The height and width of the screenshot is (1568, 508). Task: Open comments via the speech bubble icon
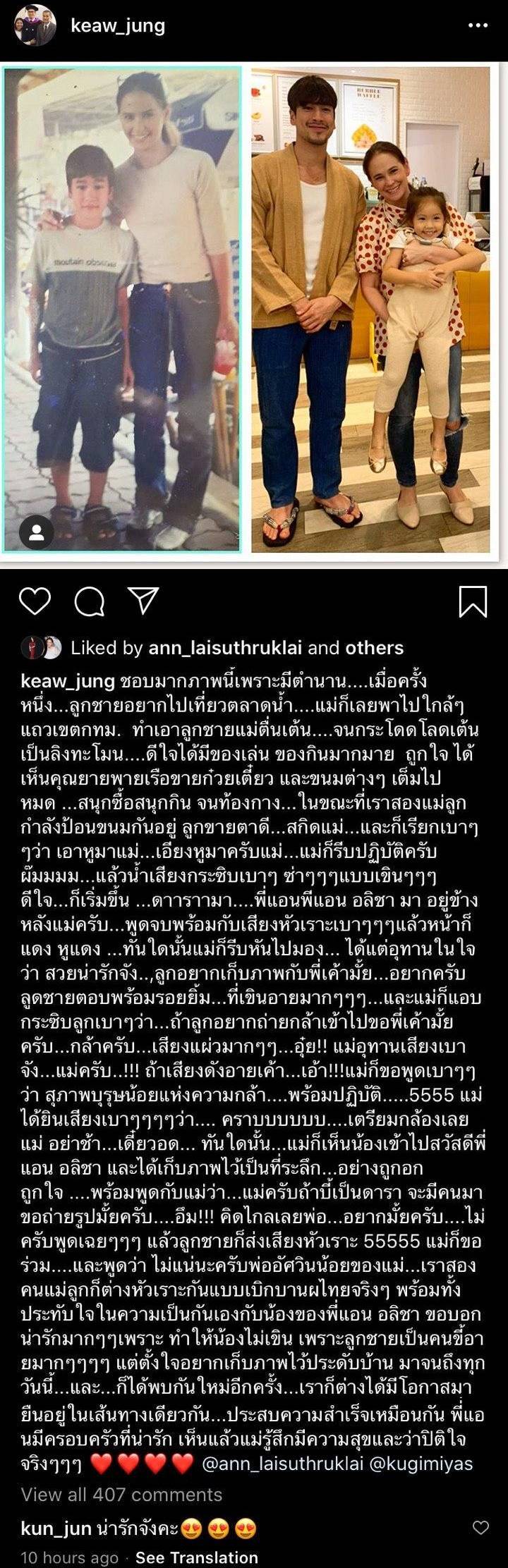point(89,600)
